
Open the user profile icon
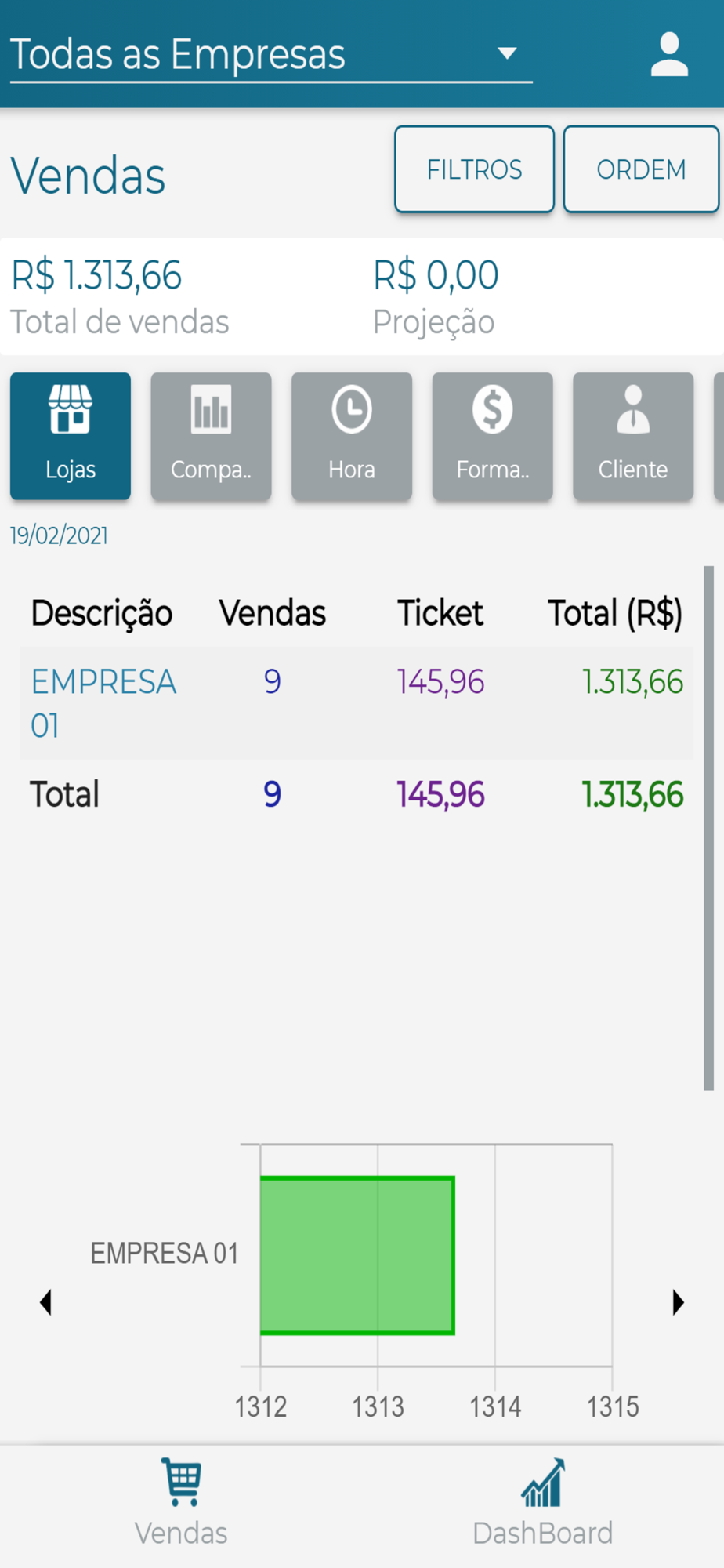(669, 54)
